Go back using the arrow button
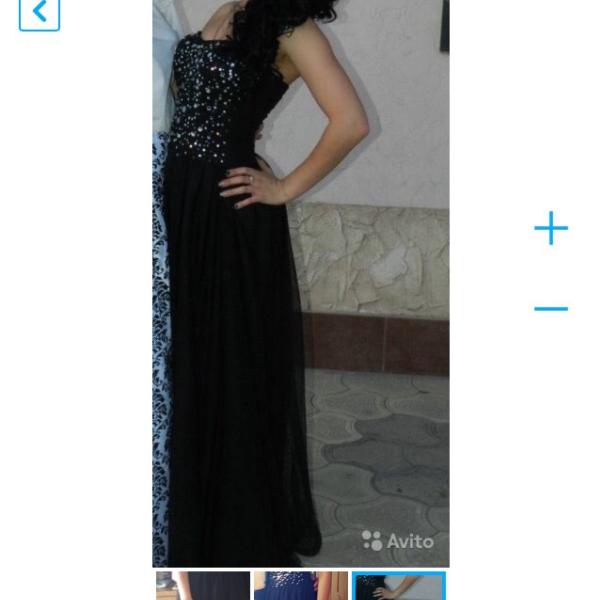This screenshot has height=600, width=602. 40,14
